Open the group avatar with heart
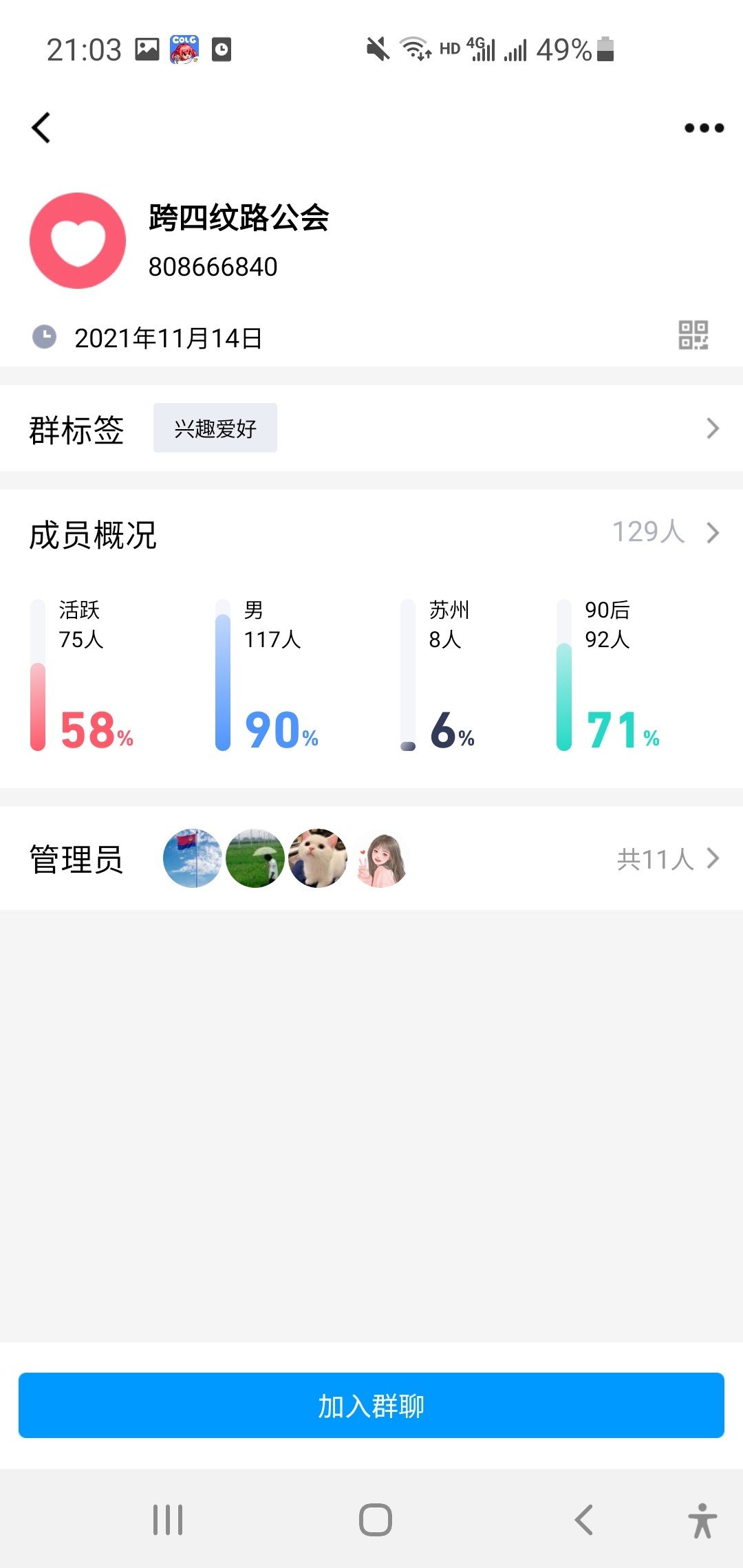743x1568 pixels. tap(78, 241)
